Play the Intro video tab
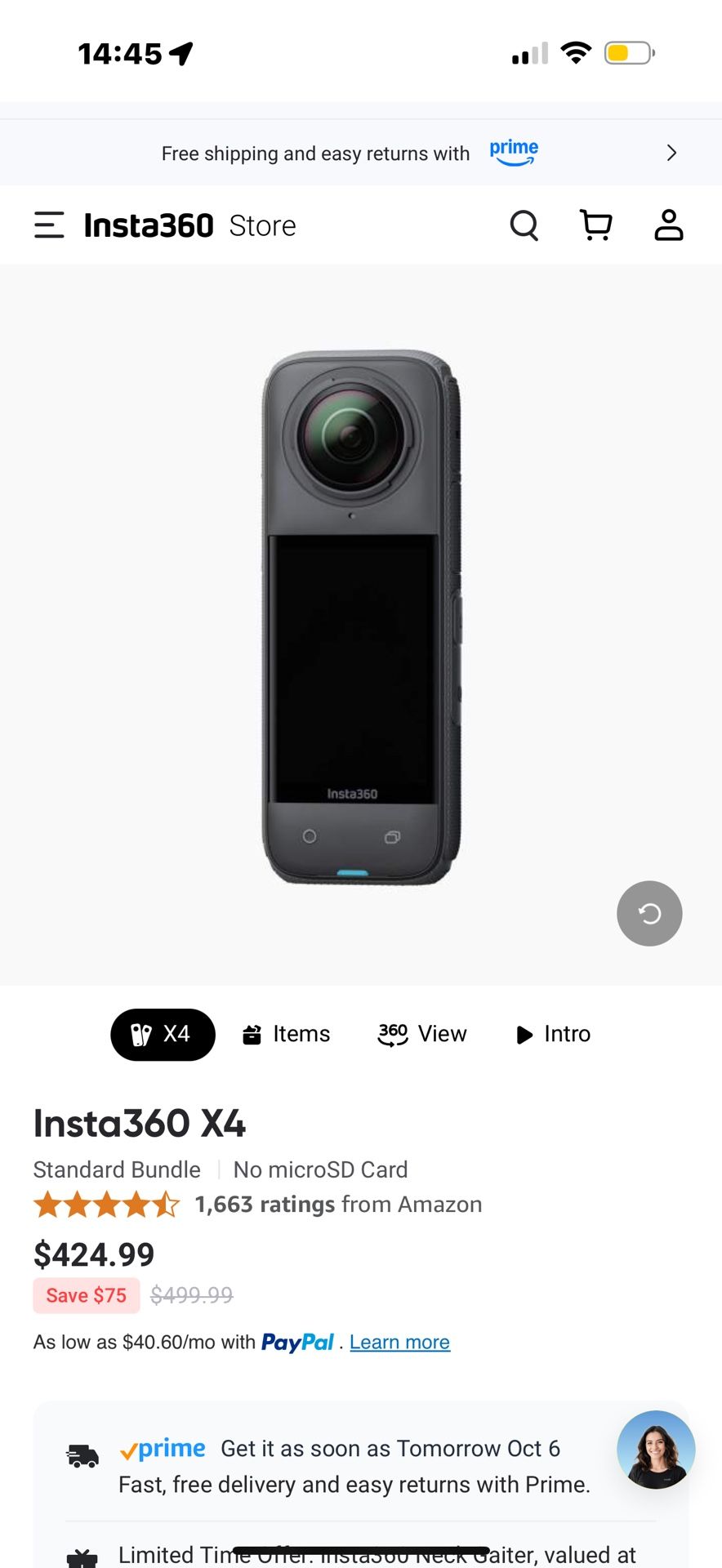Viewport: 722px width, 1568px height. [x=553, y=1035]
